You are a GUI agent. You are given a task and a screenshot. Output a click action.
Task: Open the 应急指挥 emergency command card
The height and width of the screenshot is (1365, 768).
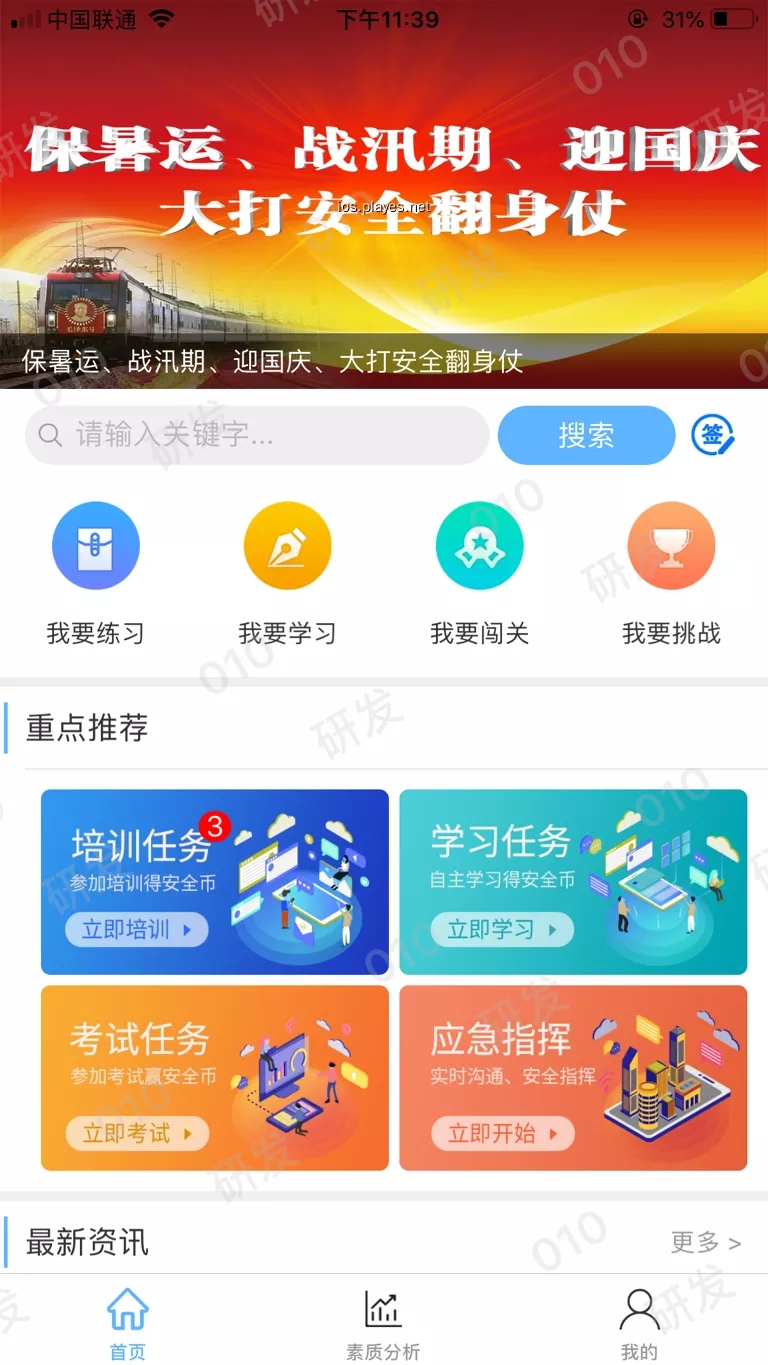pos(572,1078)
